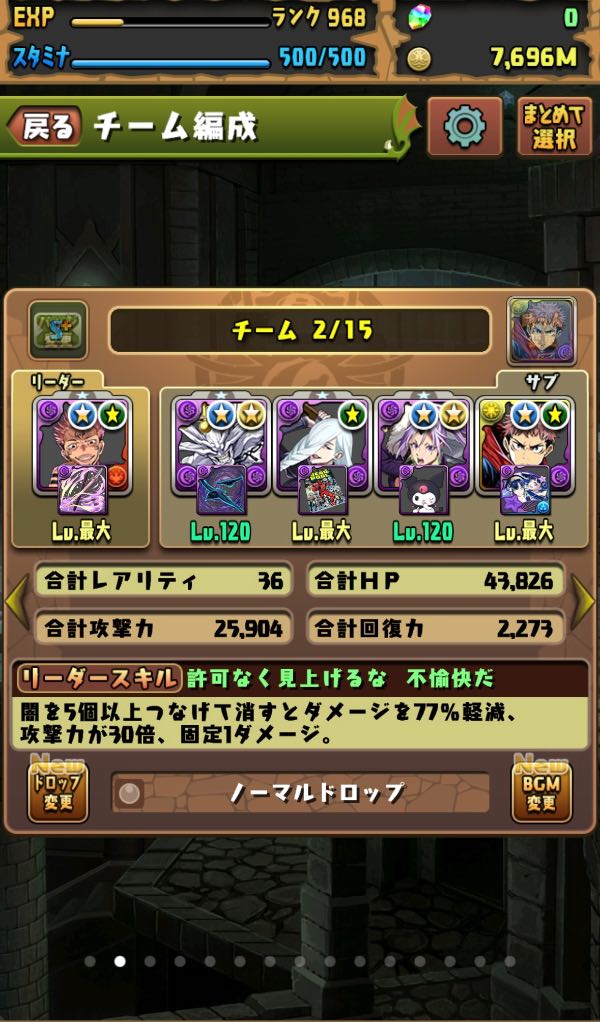The image size is (600, 1022).
Task: Go to next team with right arrow
Action: tap(583, 600)
